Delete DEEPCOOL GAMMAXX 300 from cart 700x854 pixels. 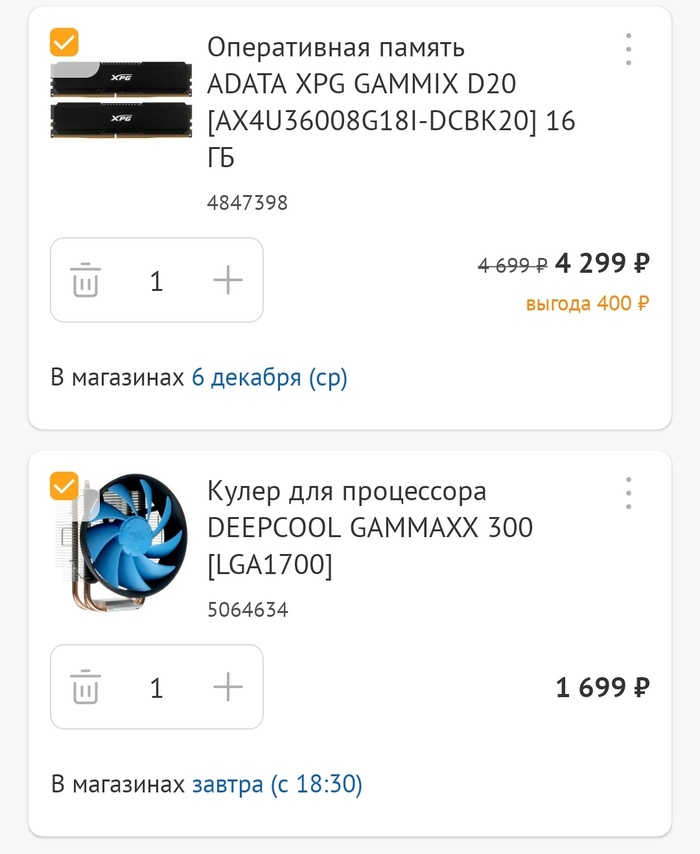point(85,688)
